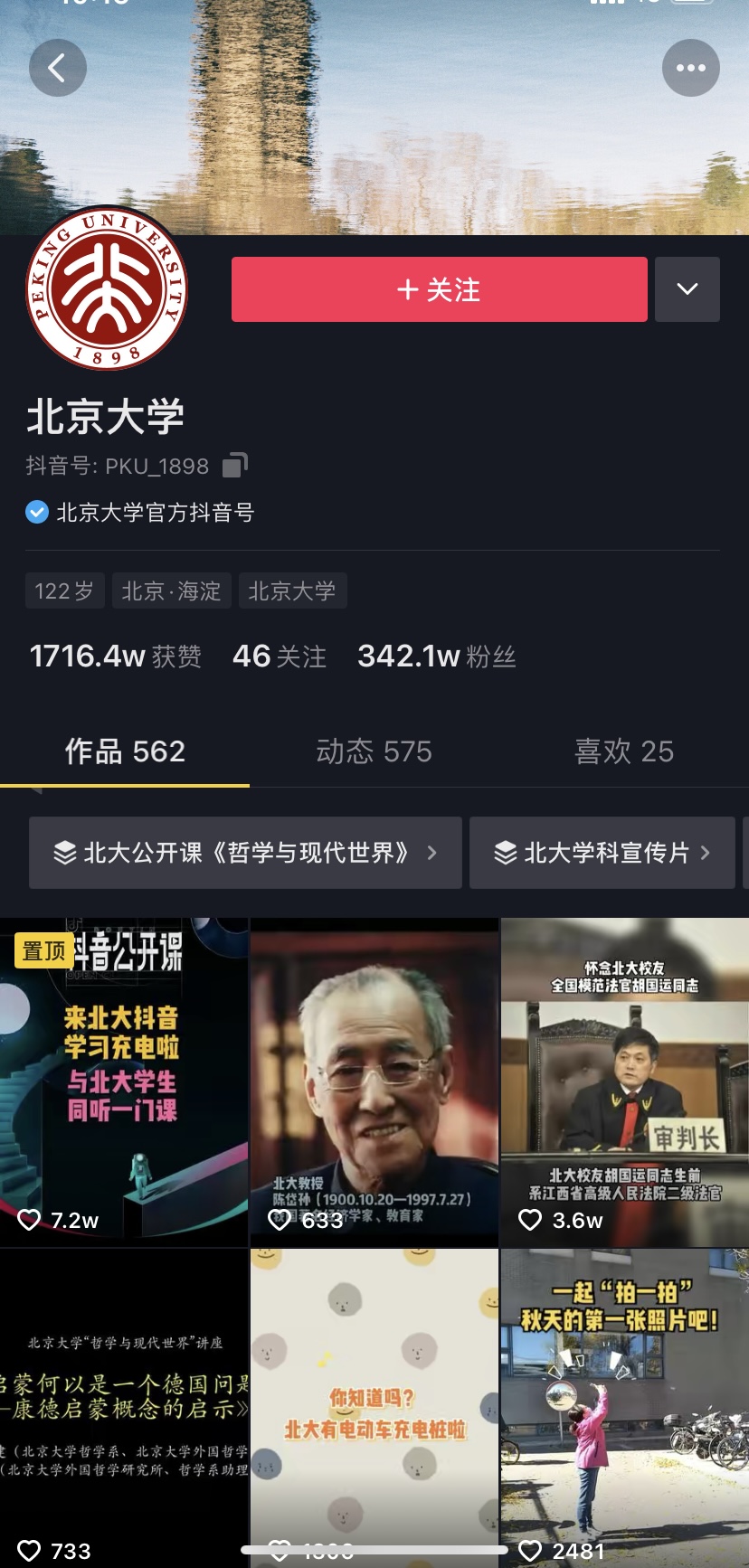Play the 北大有电动车充电桩啦 video
749x1568 pixels.
pyautogui.click(x=374, y=1408)
